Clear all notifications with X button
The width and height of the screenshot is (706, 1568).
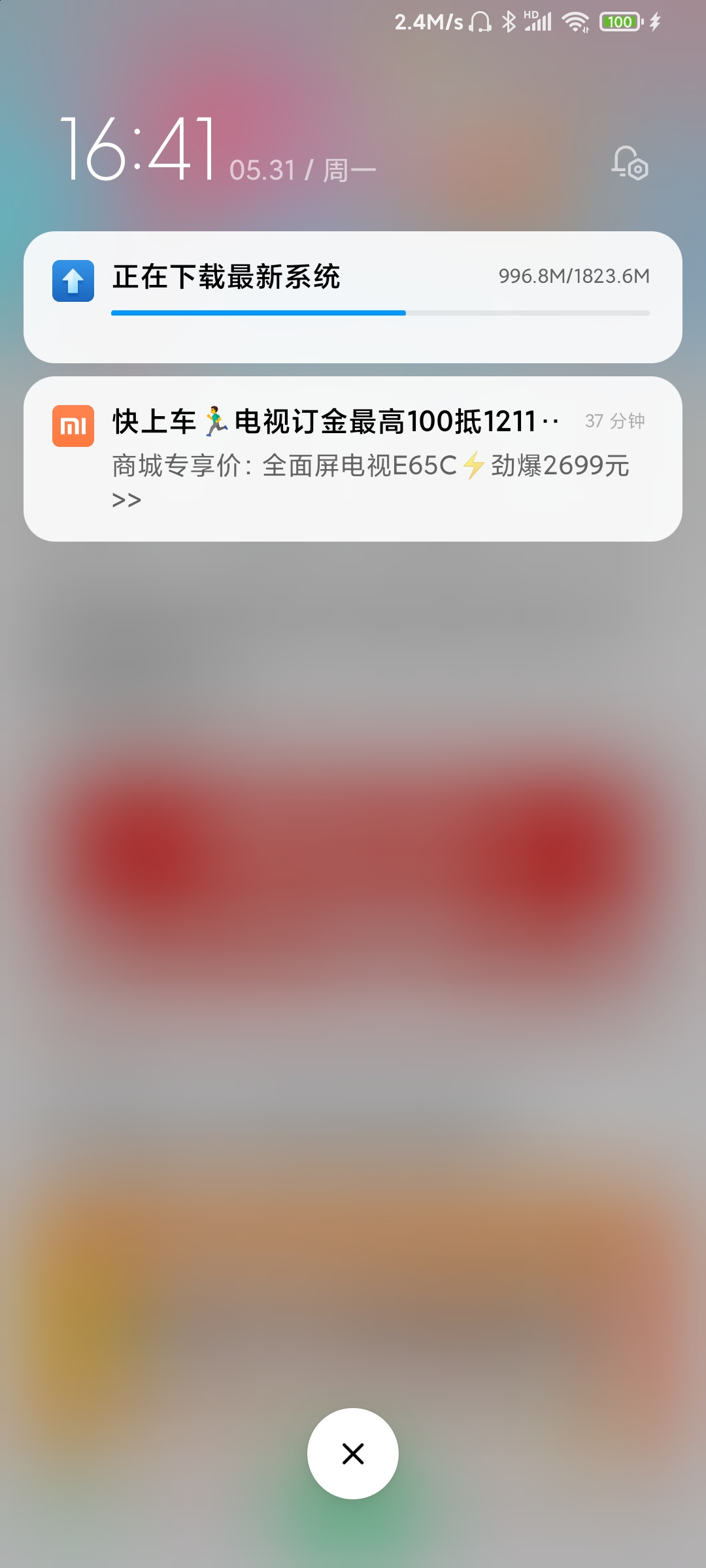click(x=353, y=1454)
